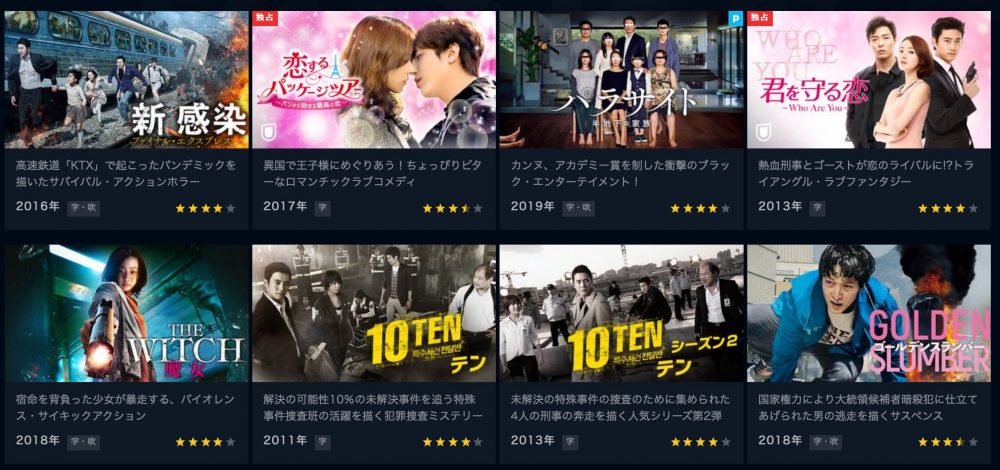Open 君を守る恋 Who Are You card
This screenshot has height=470, width=1000.
point(868,80)
